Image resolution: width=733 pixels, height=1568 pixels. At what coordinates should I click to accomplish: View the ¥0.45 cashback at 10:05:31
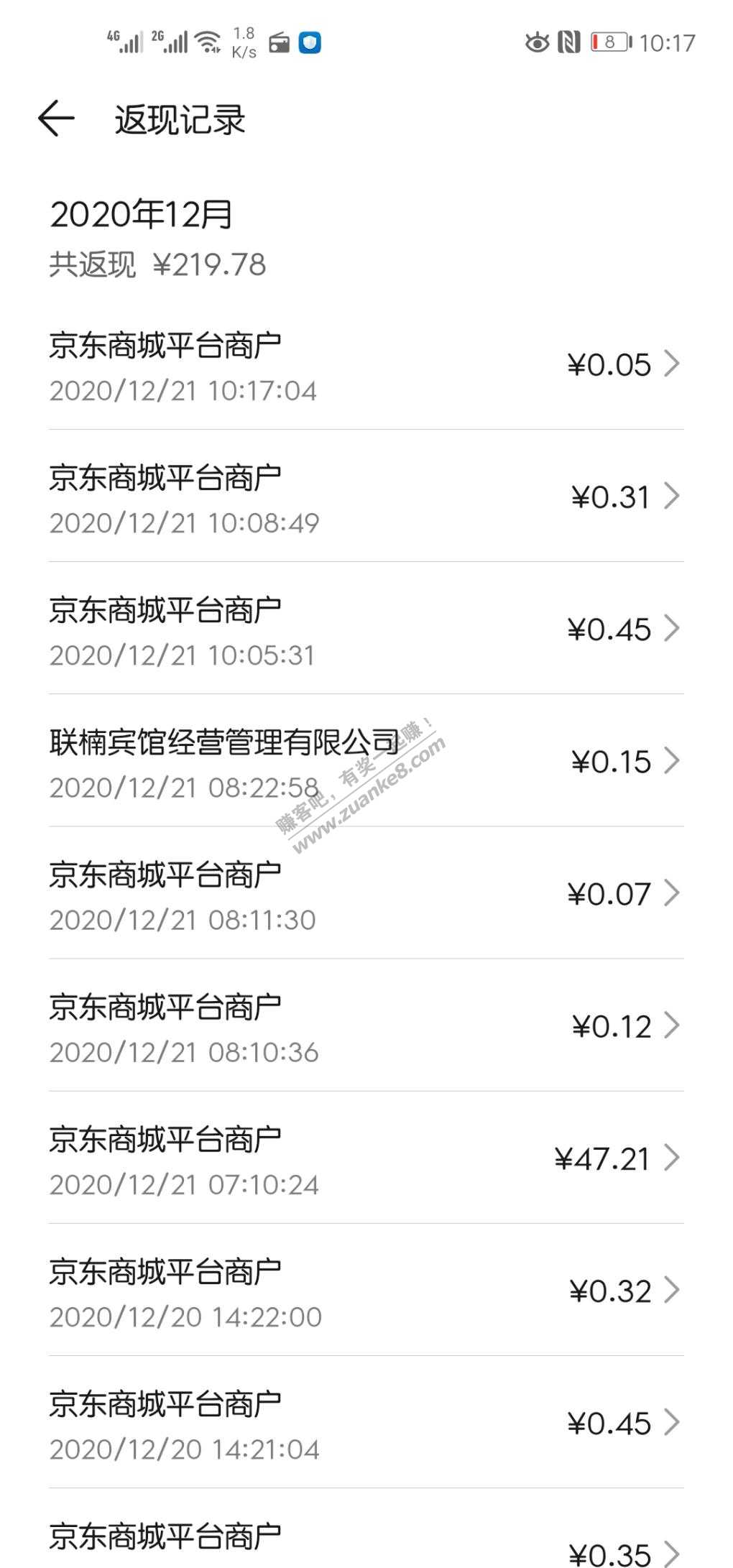366,629
